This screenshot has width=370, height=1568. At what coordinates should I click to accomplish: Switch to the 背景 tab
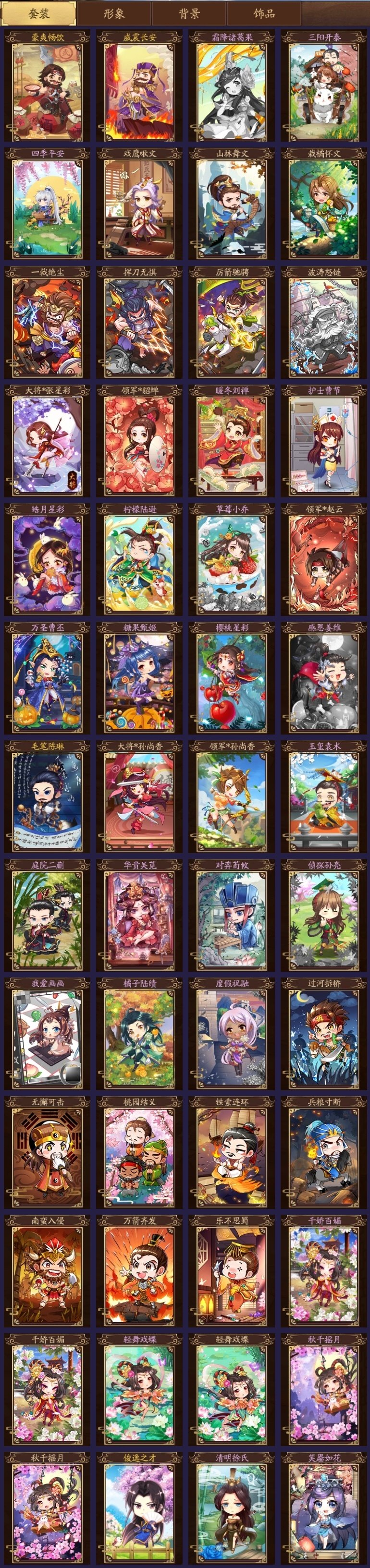point(189,13)
